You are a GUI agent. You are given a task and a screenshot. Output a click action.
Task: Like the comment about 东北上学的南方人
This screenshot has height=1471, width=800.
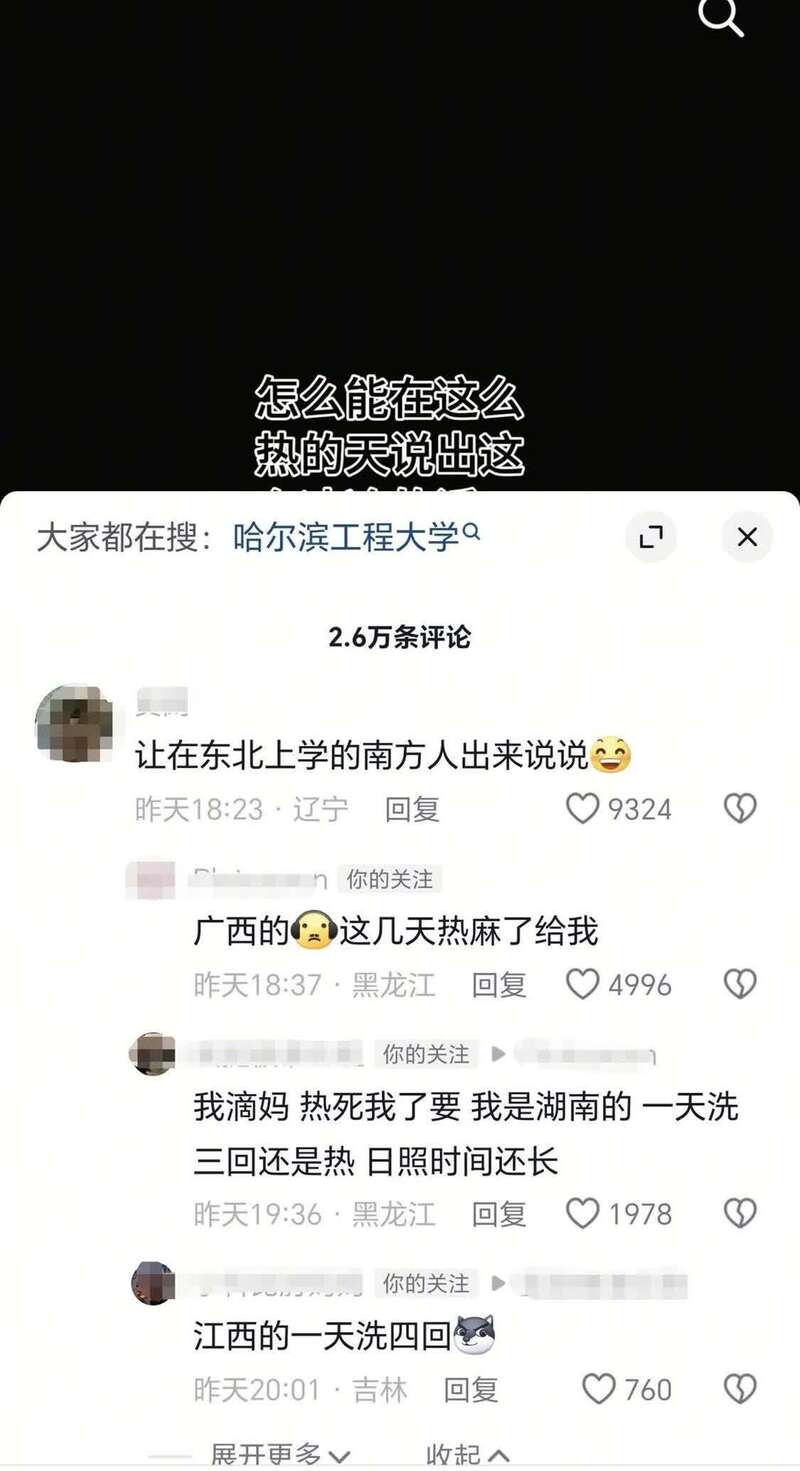coord(583,808)
